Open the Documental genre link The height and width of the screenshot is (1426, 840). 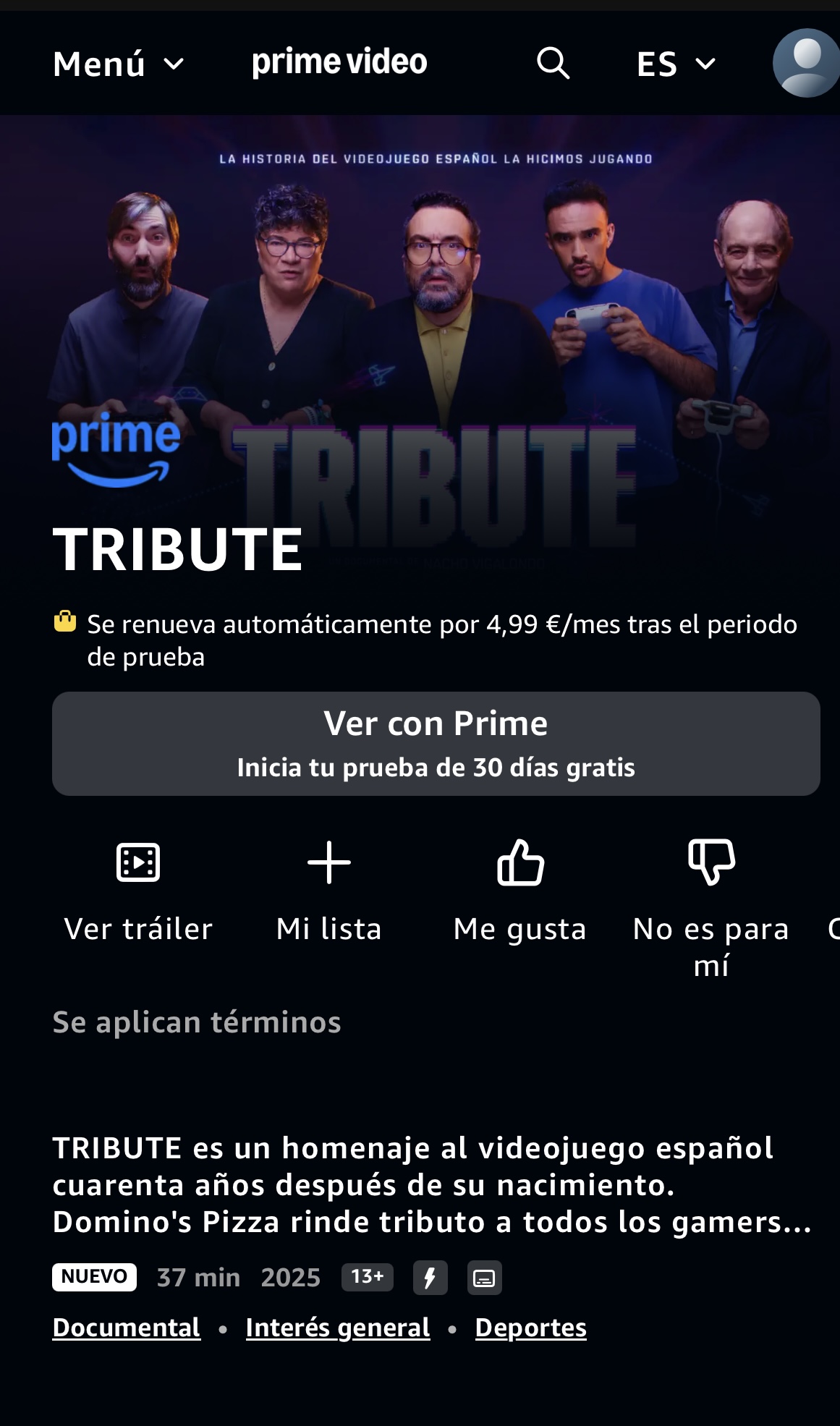[127, 1328]
